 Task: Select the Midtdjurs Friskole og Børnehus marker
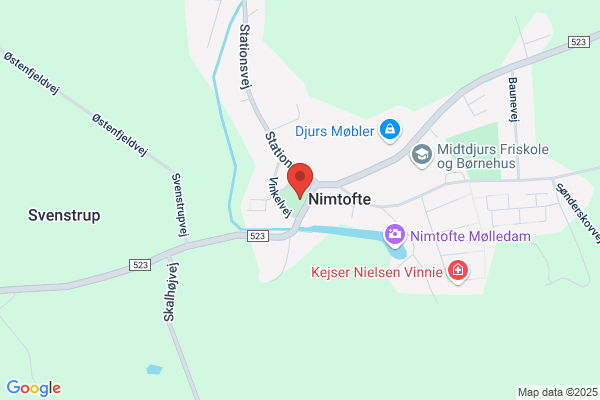(422, 155)
